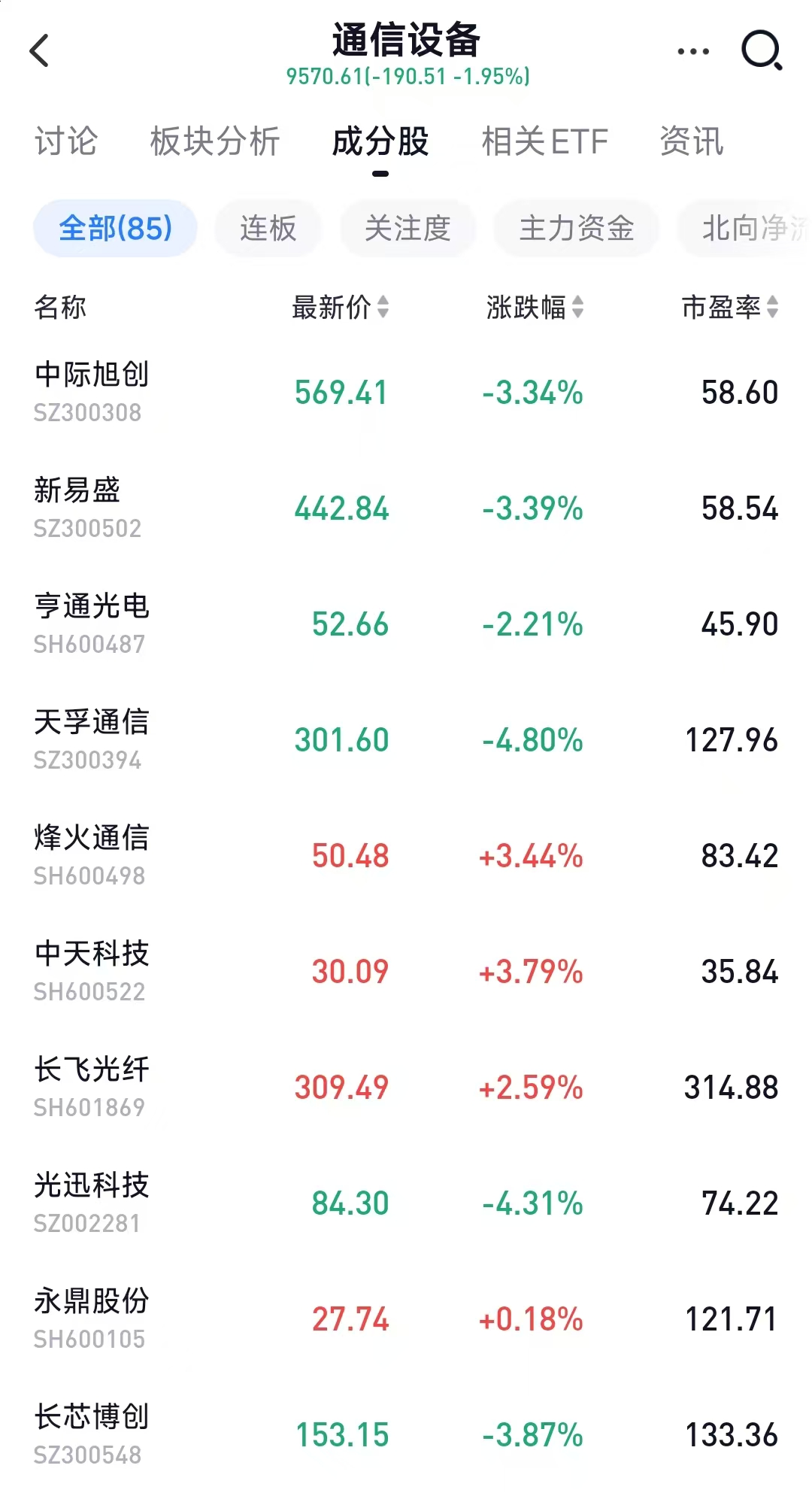Switch to the 资讯 tab
The height and width of the screenshot is (1502, 812).
(x=692, y=141)
